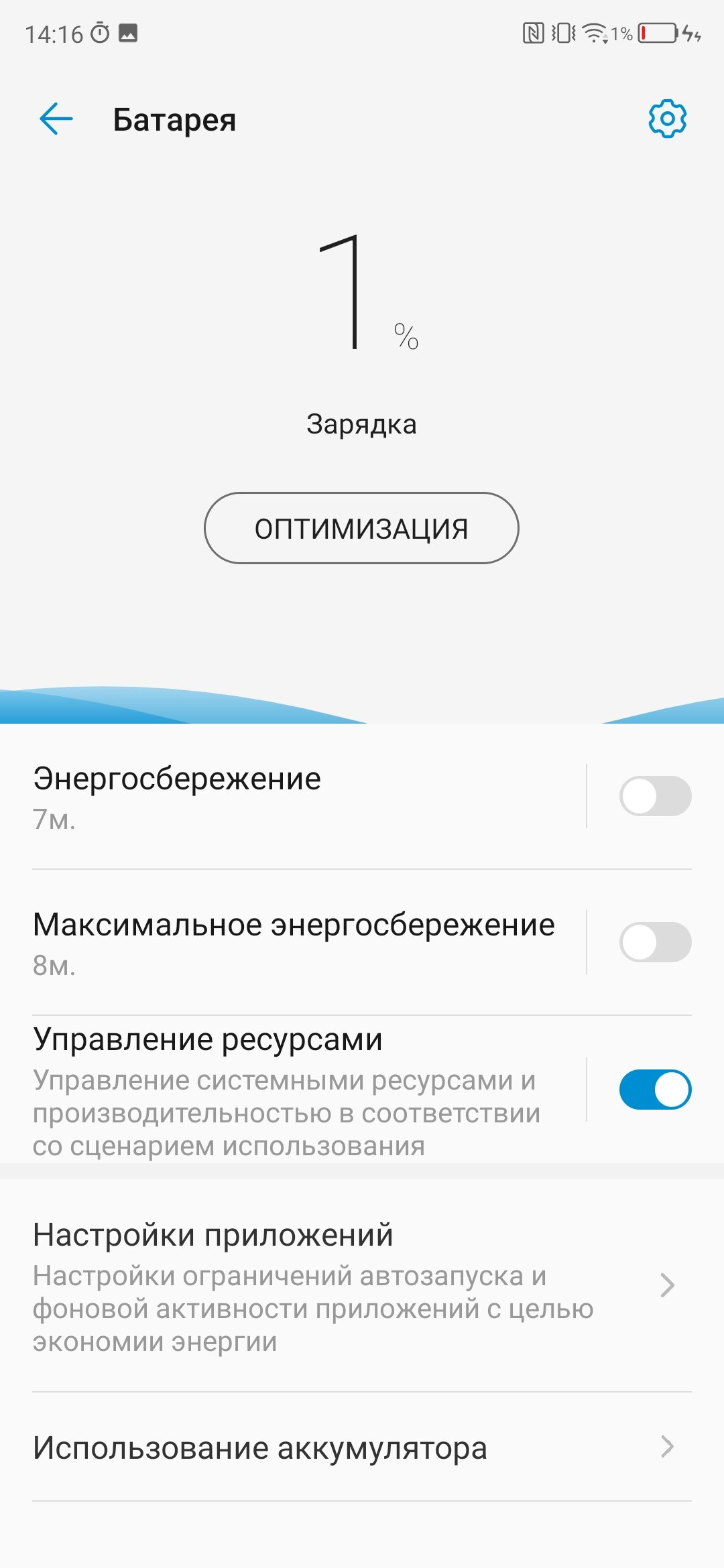Go back from the Батарея screen
The height and width of the screenshot is (1568, 724).
[x=56, y=119]
